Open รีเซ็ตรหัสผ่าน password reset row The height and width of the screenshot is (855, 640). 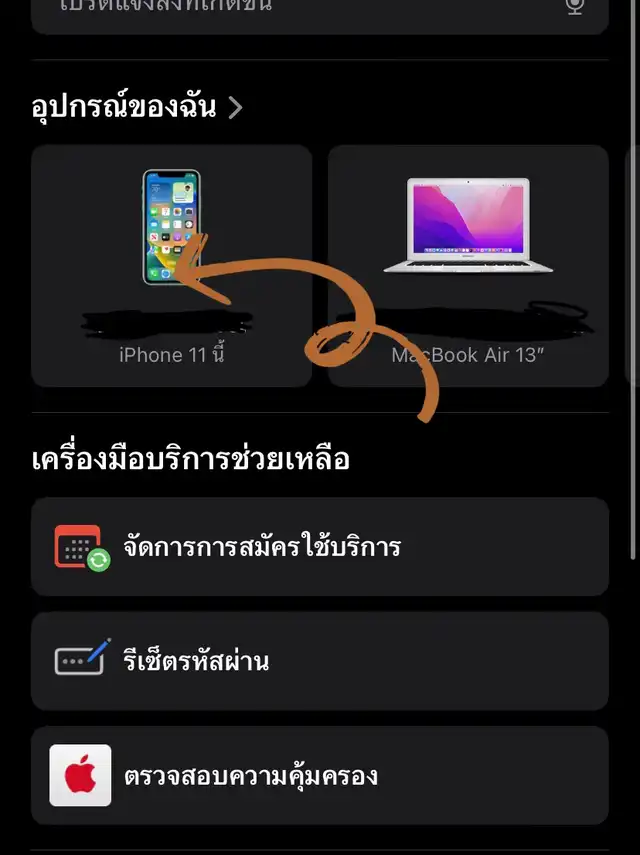point(319,661)
